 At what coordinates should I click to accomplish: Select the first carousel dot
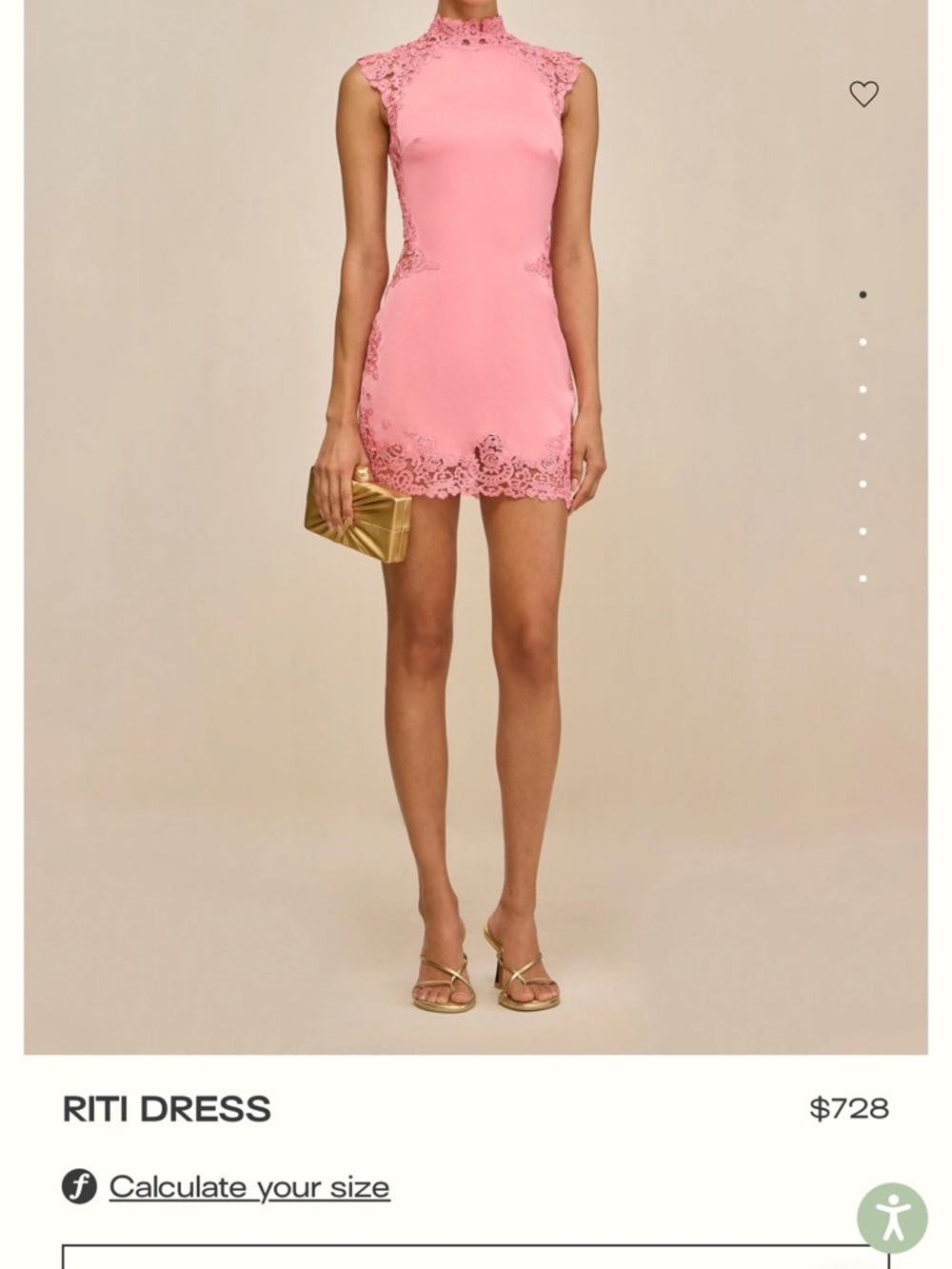click(x=864, y=293)
